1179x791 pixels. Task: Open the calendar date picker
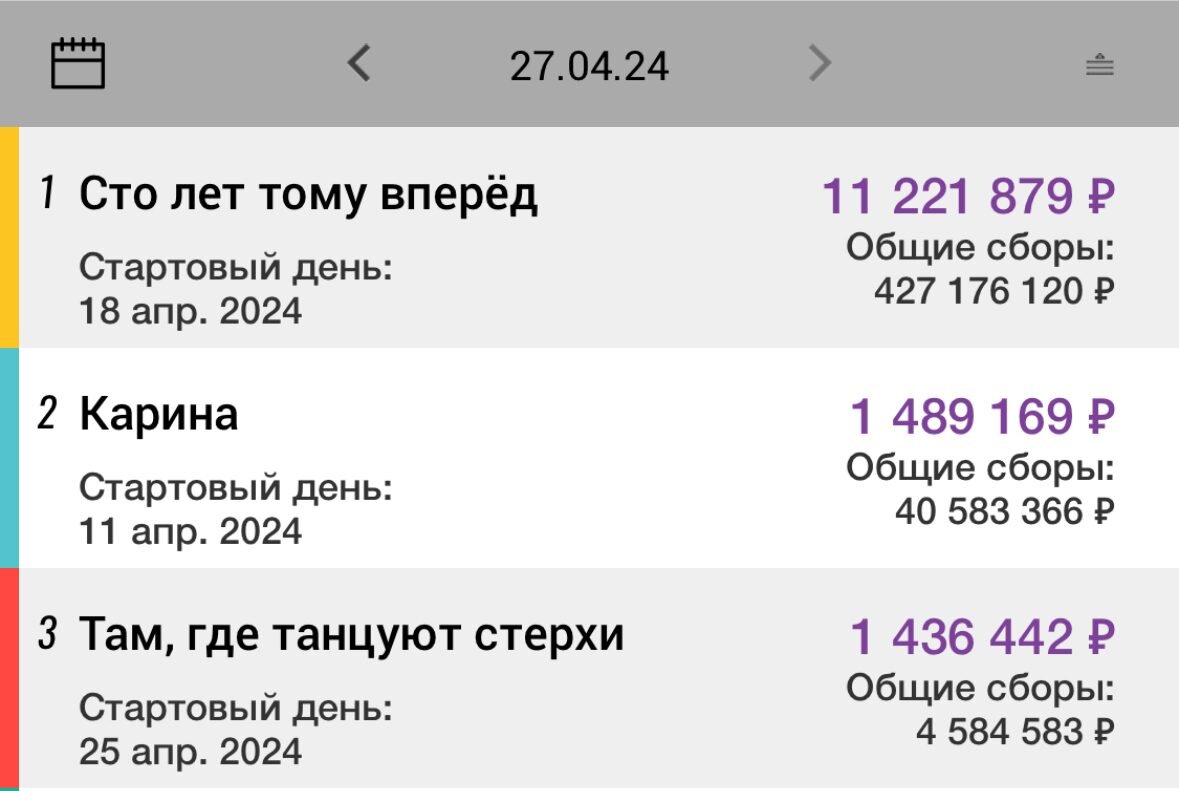pyautogui.click(x=78, y=64)
